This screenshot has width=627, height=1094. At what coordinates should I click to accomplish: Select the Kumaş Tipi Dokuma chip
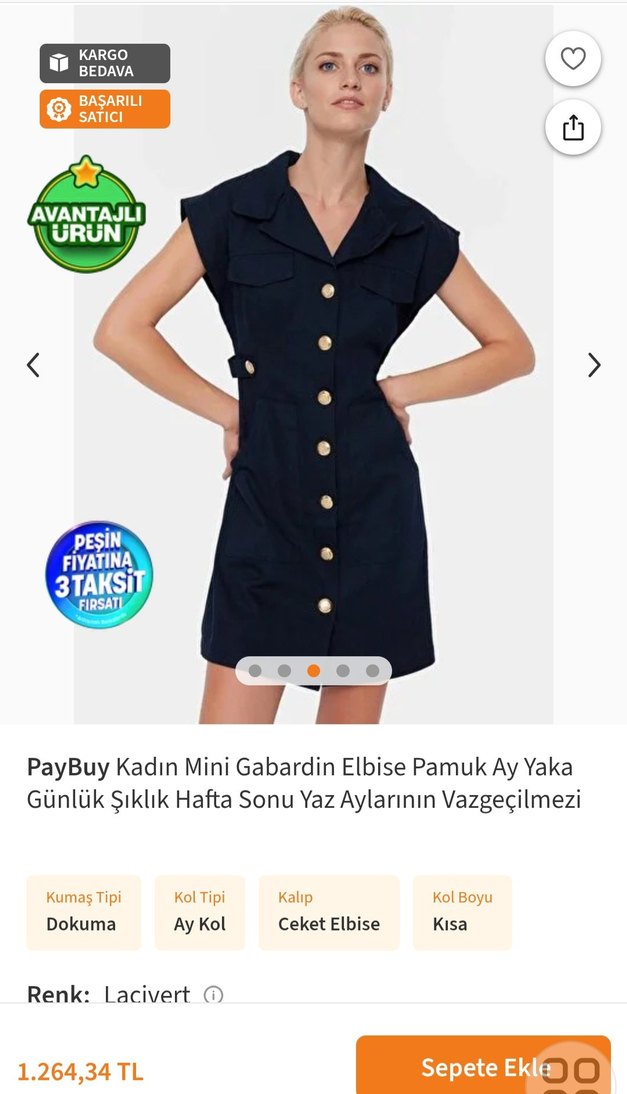click(x=83, y=912)
